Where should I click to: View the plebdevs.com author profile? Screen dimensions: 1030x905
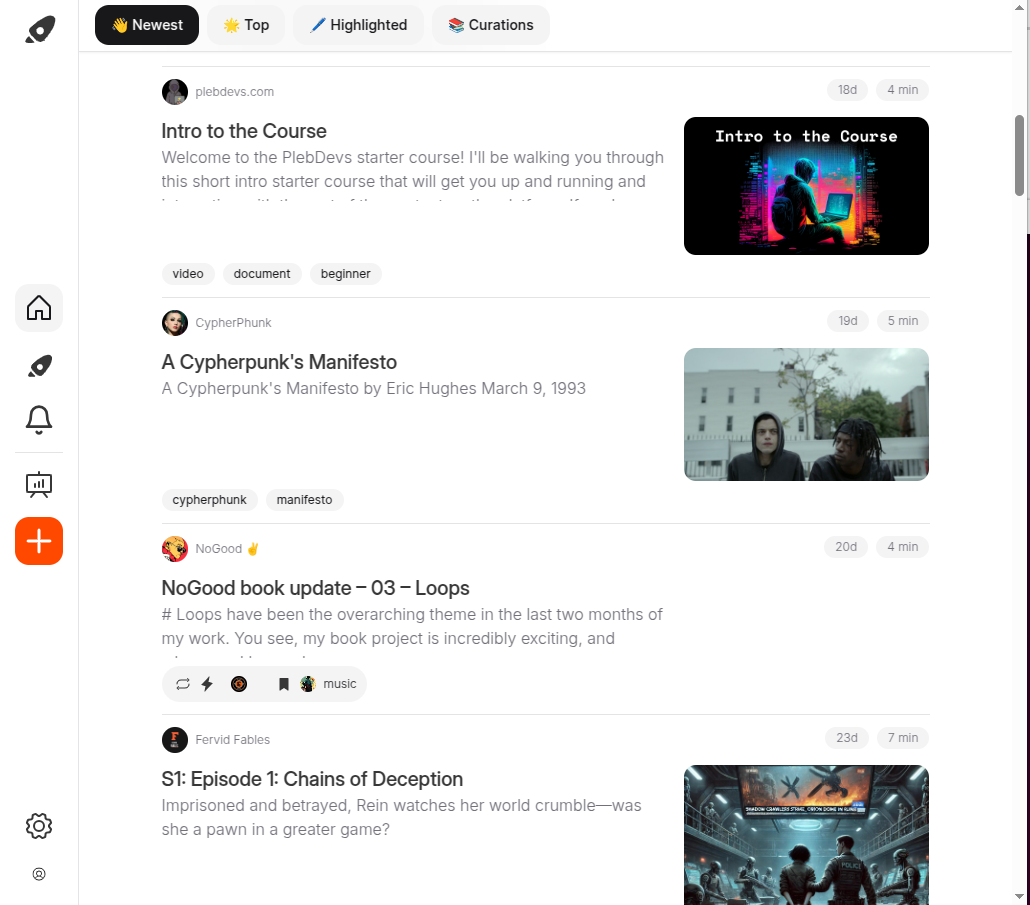click(234, 92)
